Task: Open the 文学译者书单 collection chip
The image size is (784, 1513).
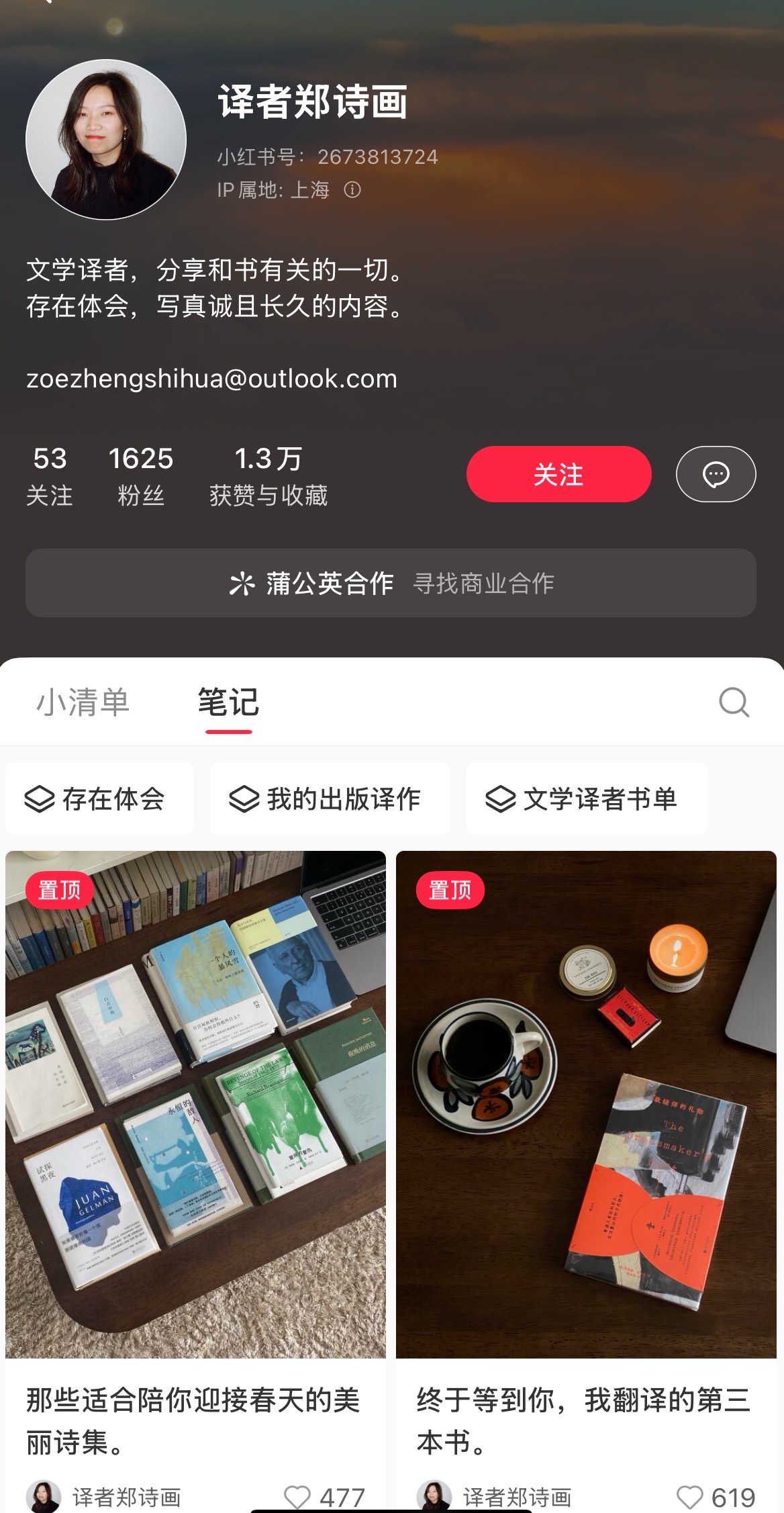Action: point(586,798)
